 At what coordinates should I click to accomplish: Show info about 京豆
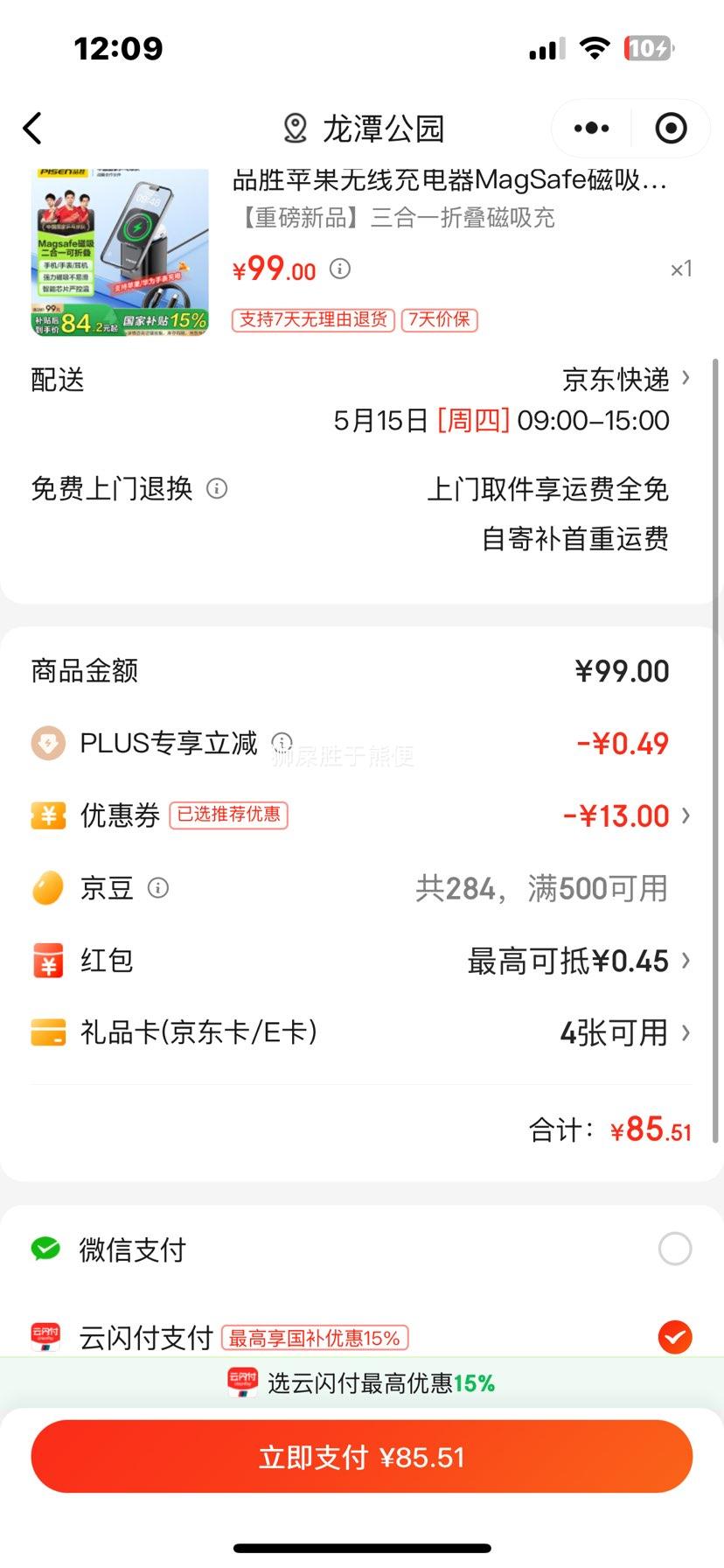click(x=158, y=888)
